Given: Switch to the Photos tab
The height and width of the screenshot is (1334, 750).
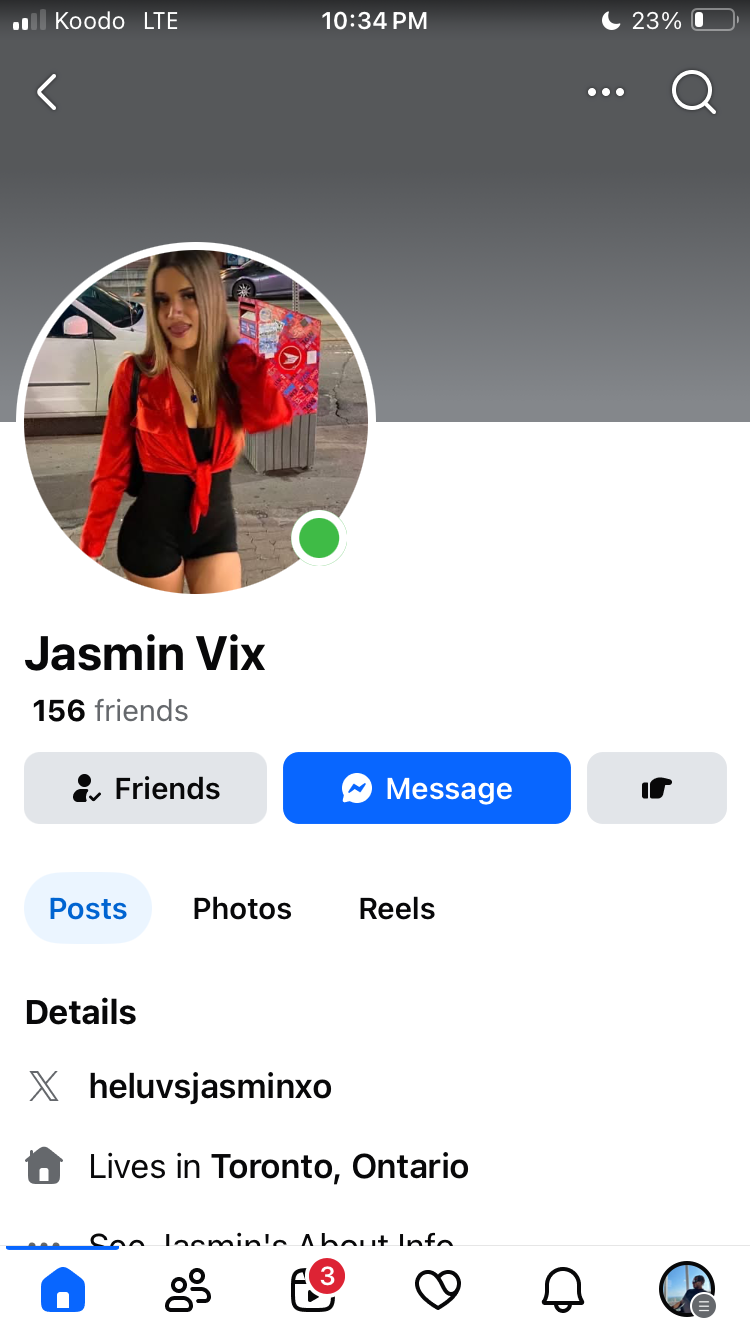Looking at the screenshot, I should point(242,908).
